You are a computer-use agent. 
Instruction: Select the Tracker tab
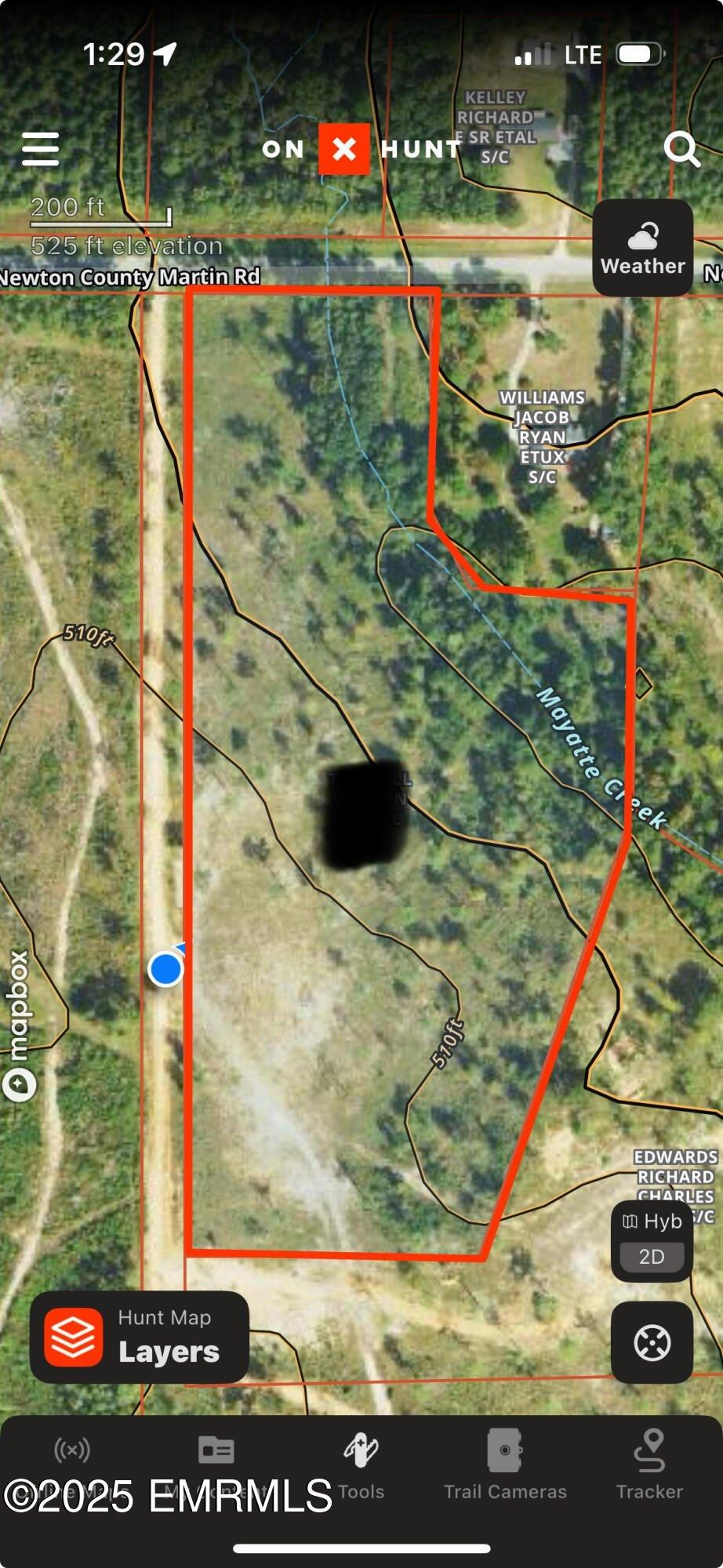tap(649, 1466)
